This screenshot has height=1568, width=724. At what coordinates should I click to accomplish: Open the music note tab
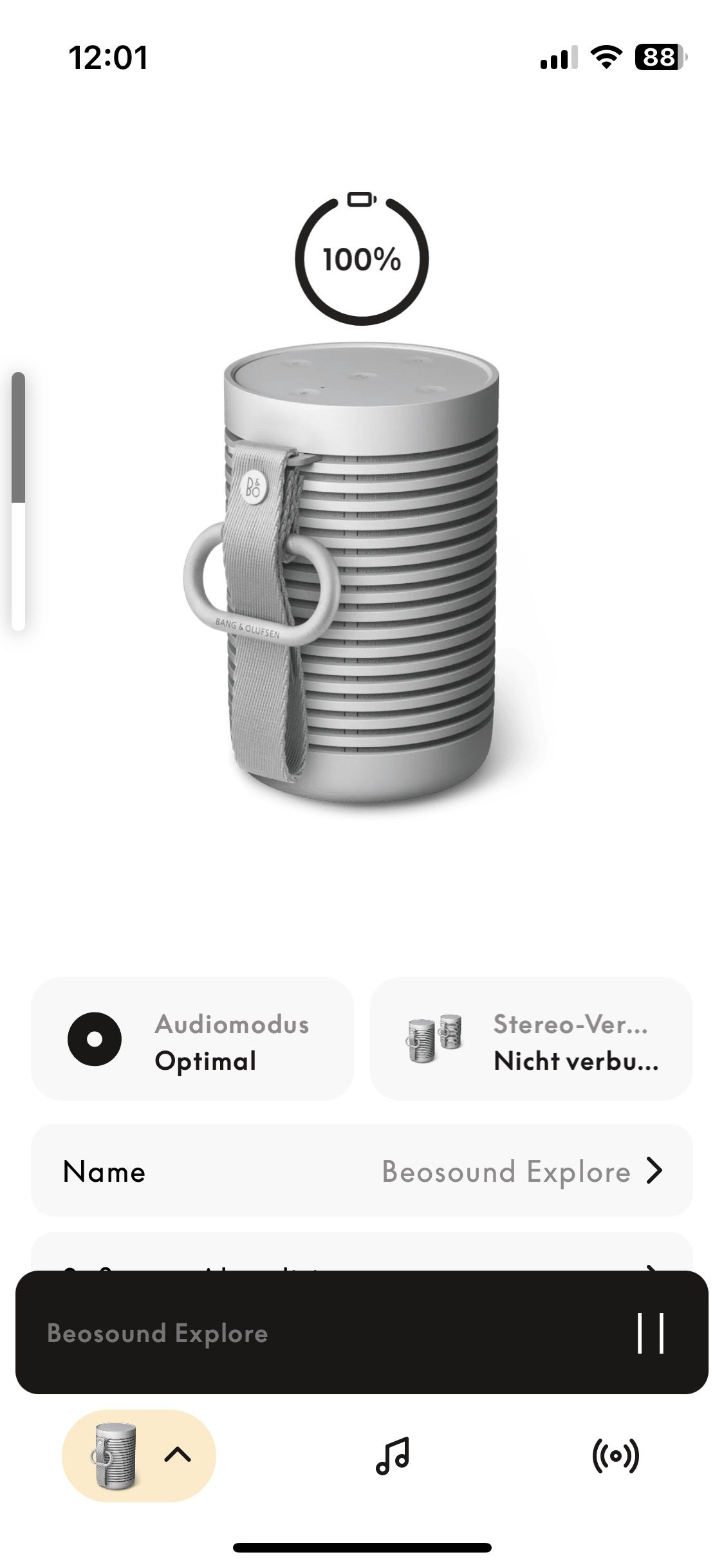[x=393, y=1456]
